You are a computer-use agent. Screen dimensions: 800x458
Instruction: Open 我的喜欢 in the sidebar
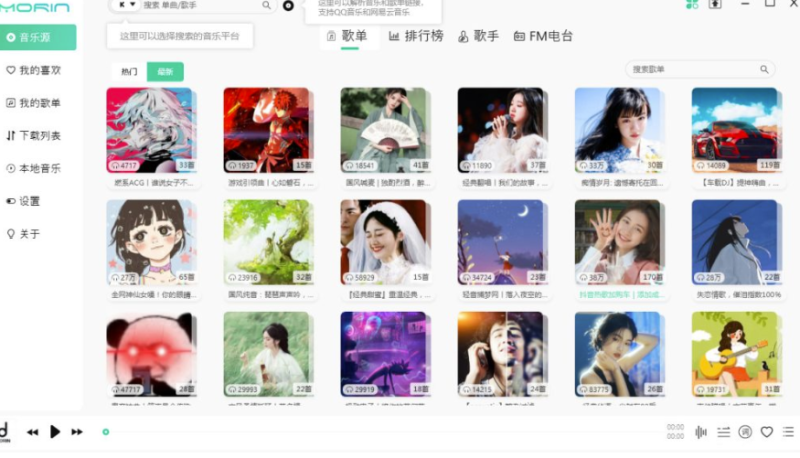(x=38, y=70)
